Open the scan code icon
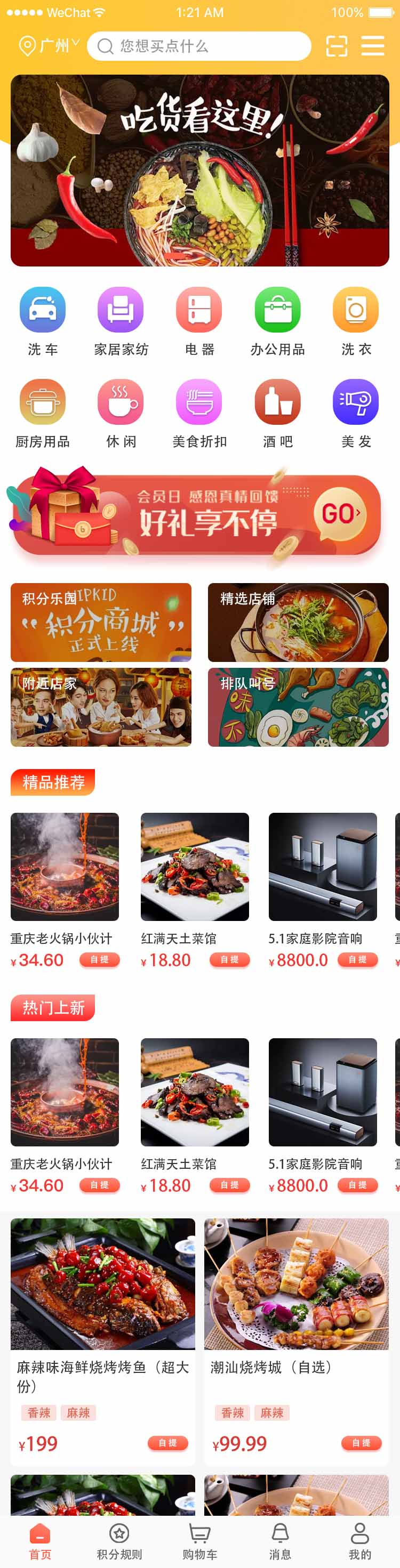This screenshot has width=400, height=1568. click(x=337, y=46)
